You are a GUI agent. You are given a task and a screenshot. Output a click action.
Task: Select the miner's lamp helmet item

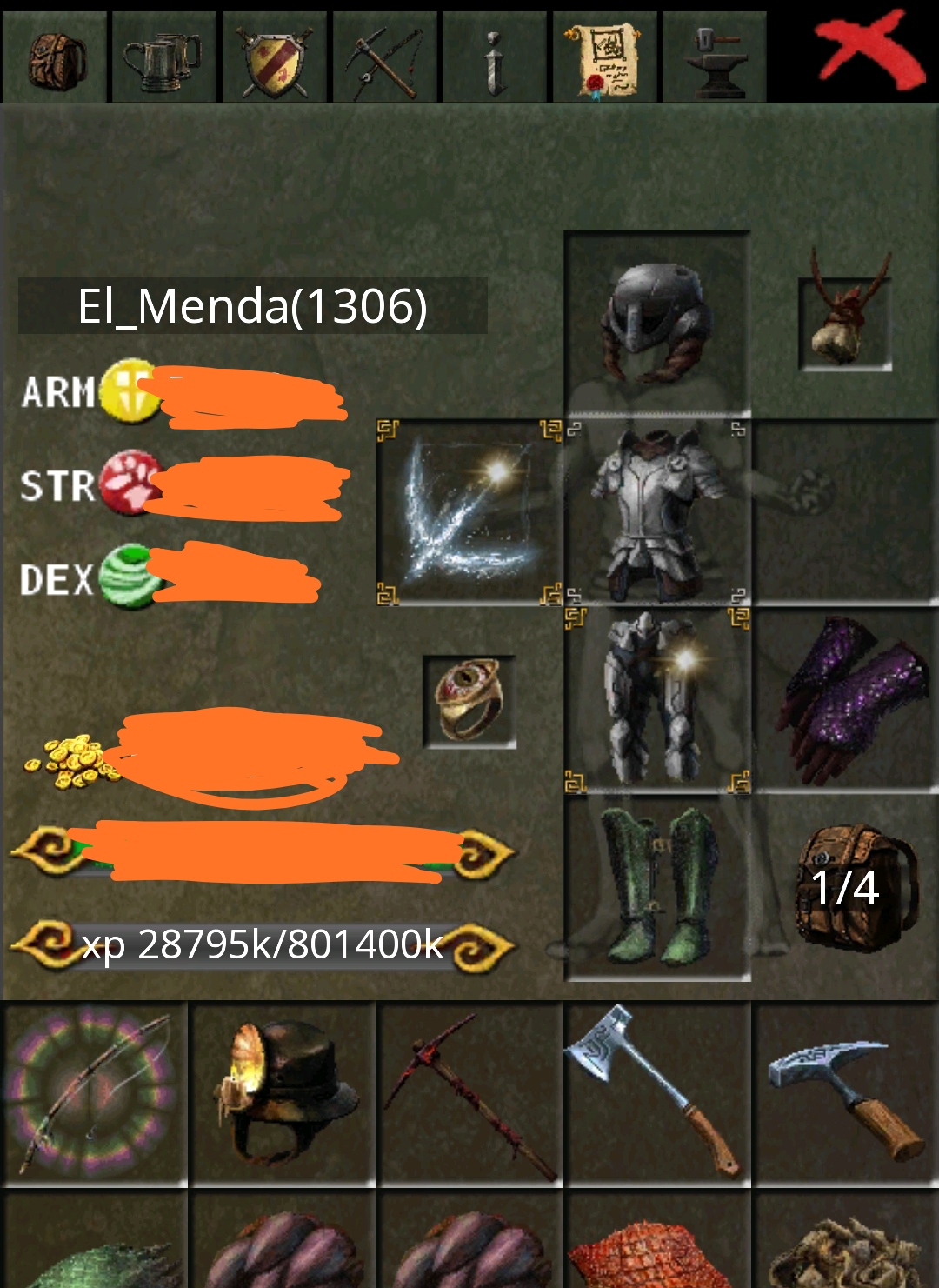click(283, 1093)
